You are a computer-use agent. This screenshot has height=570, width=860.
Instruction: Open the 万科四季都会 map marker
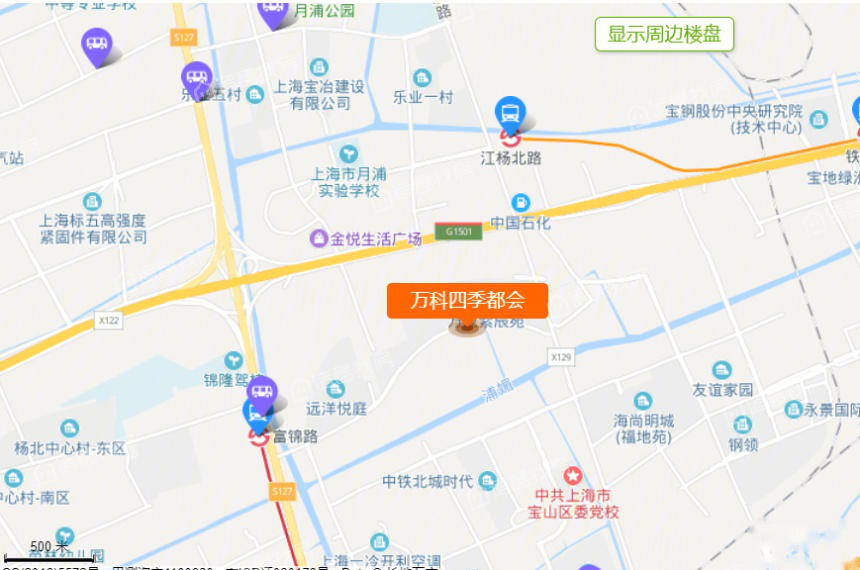(468, 301)
